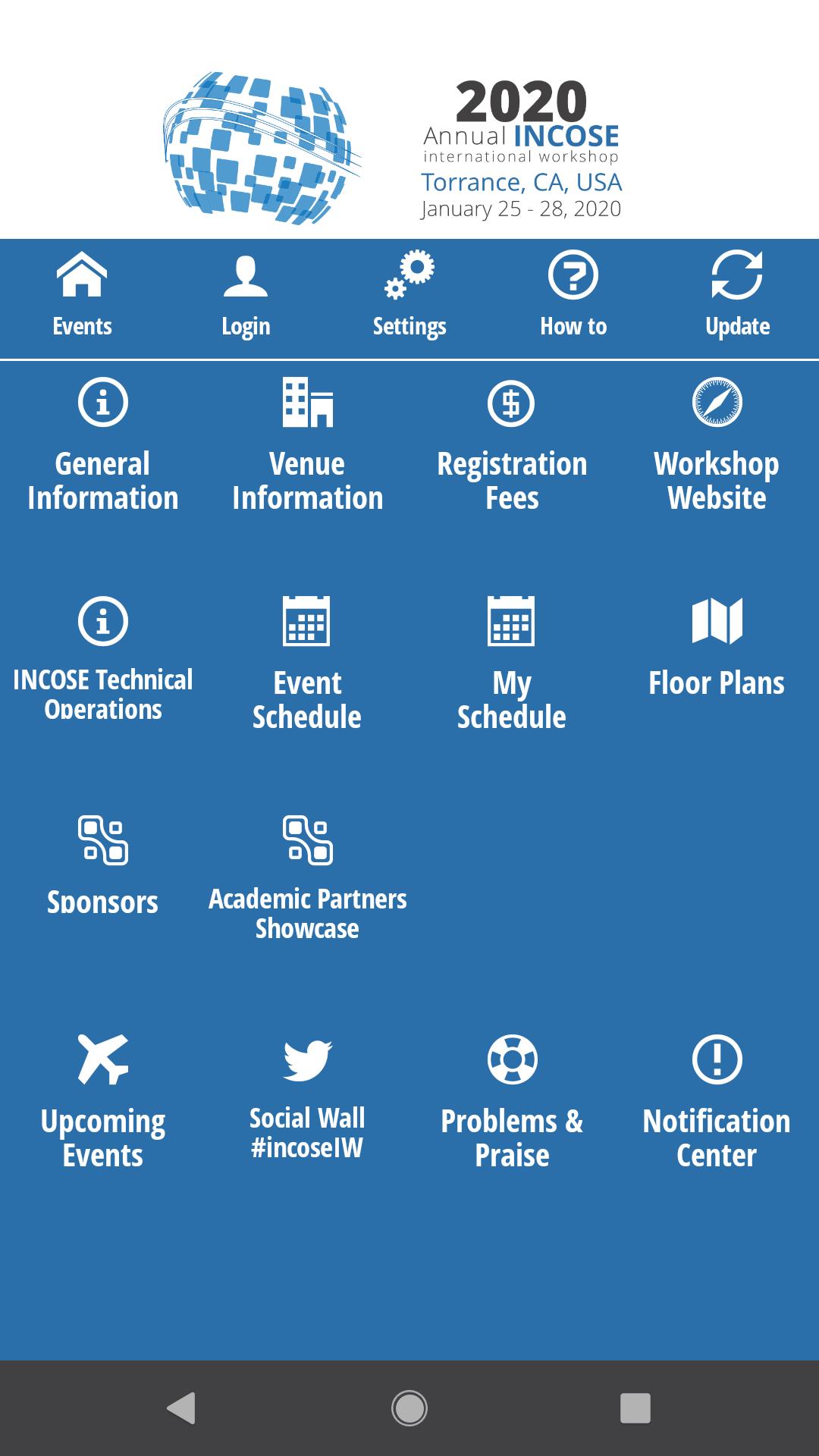Open My Schedule
This screenshot has width=819, height=1456.
(x=513, y=664)
